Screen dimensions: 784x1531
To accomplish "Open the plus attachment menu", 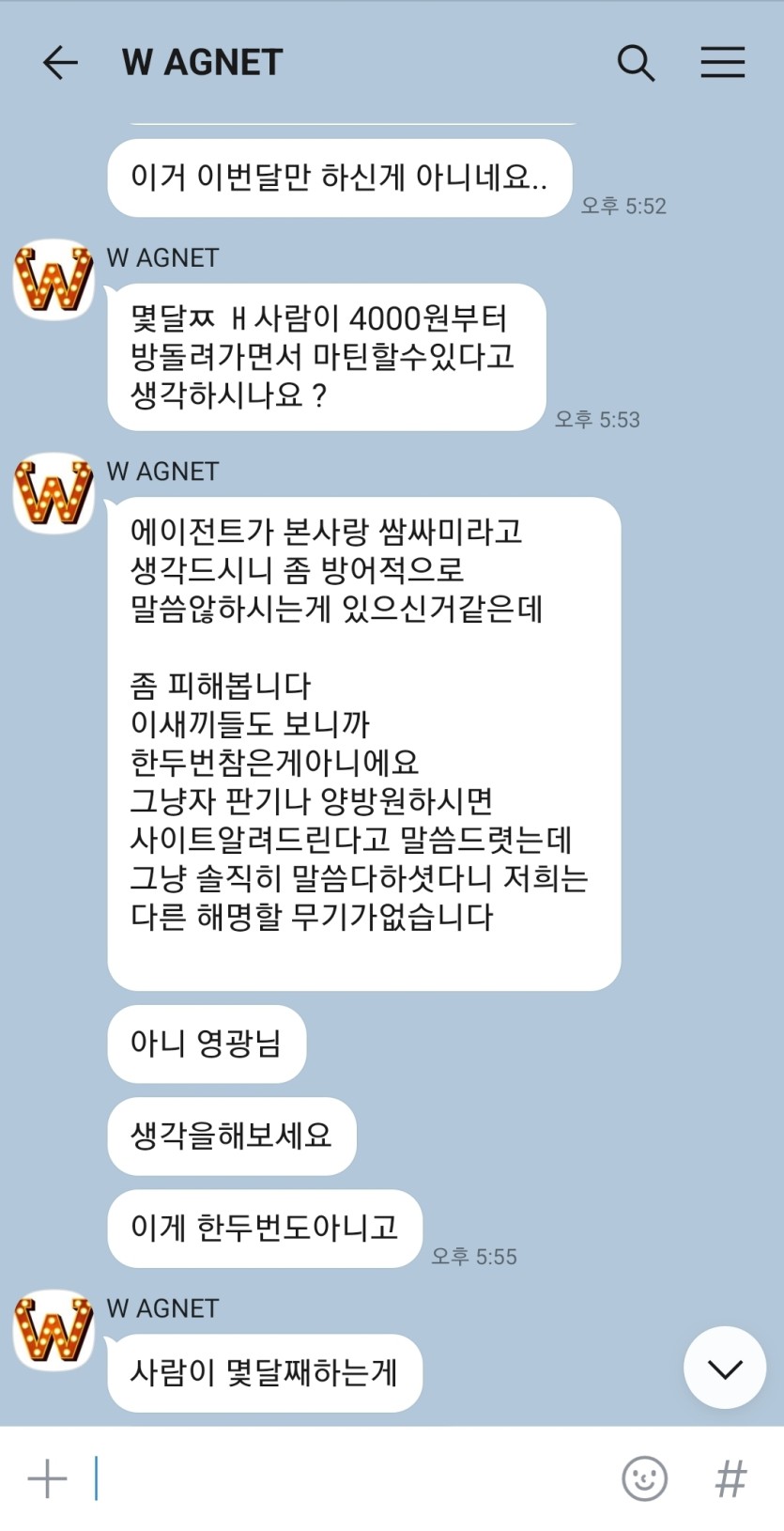I will [x=47, y=1478].
